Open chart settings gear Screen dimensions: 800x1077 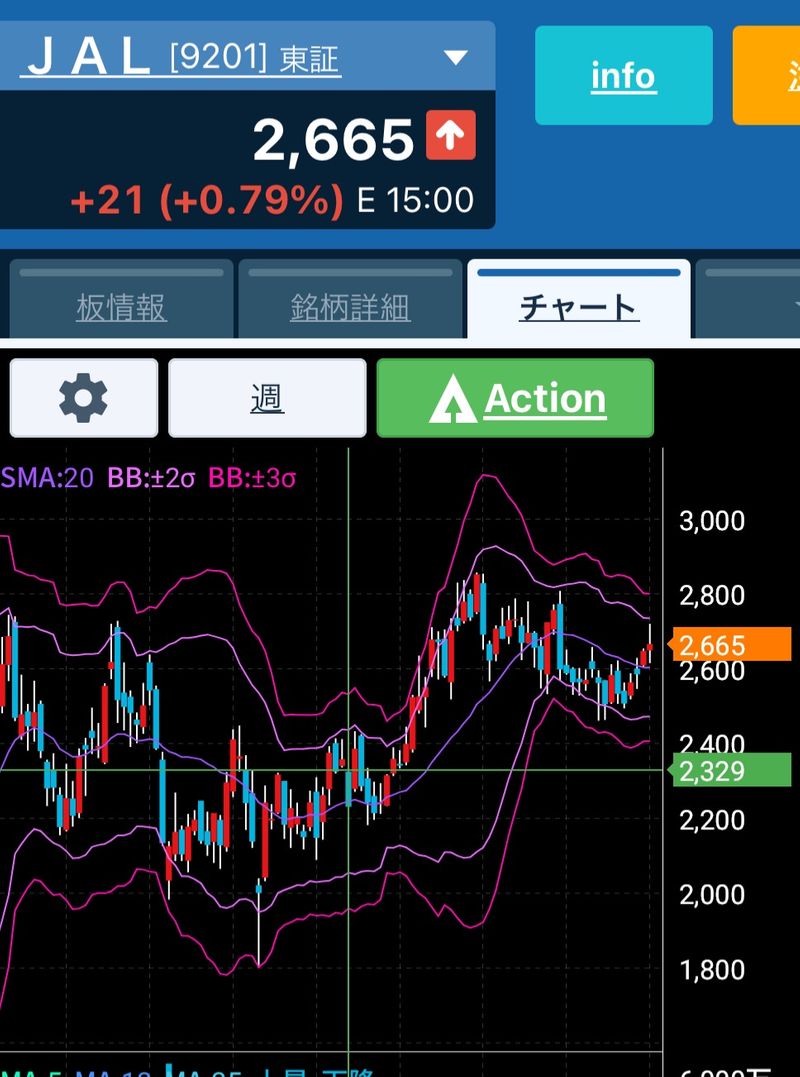[83, 399]
